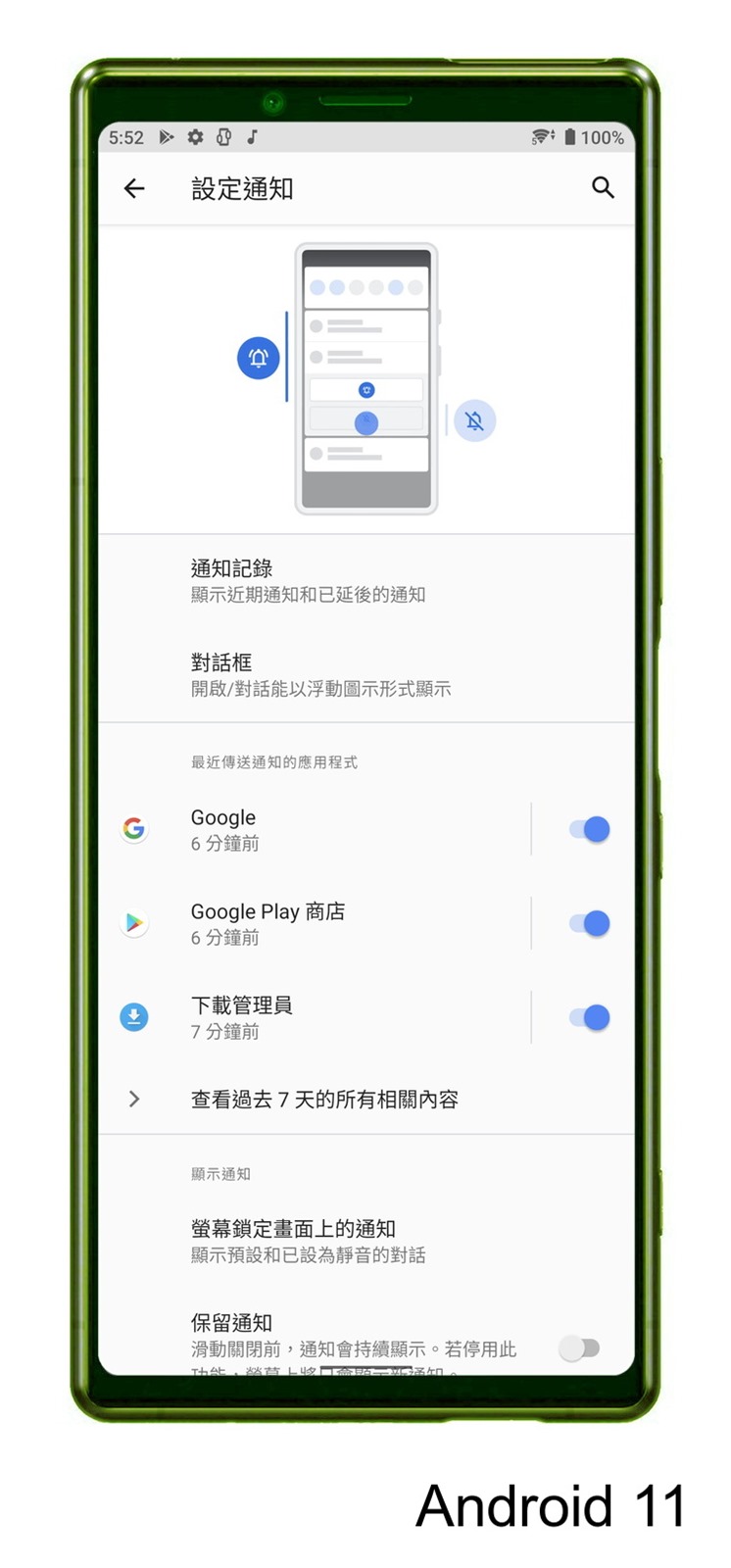The image size is (731, 1568).
Task: Open Google Play 商店 notification settings
Action: (323, 923)
